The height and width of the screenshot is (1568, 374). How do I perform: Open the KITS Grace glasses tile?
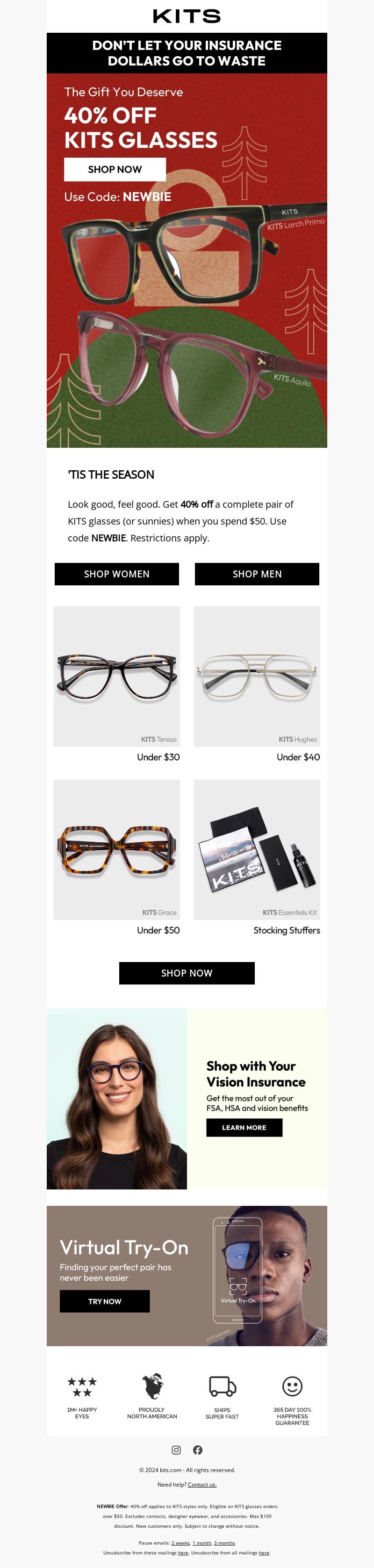[117, 849]
